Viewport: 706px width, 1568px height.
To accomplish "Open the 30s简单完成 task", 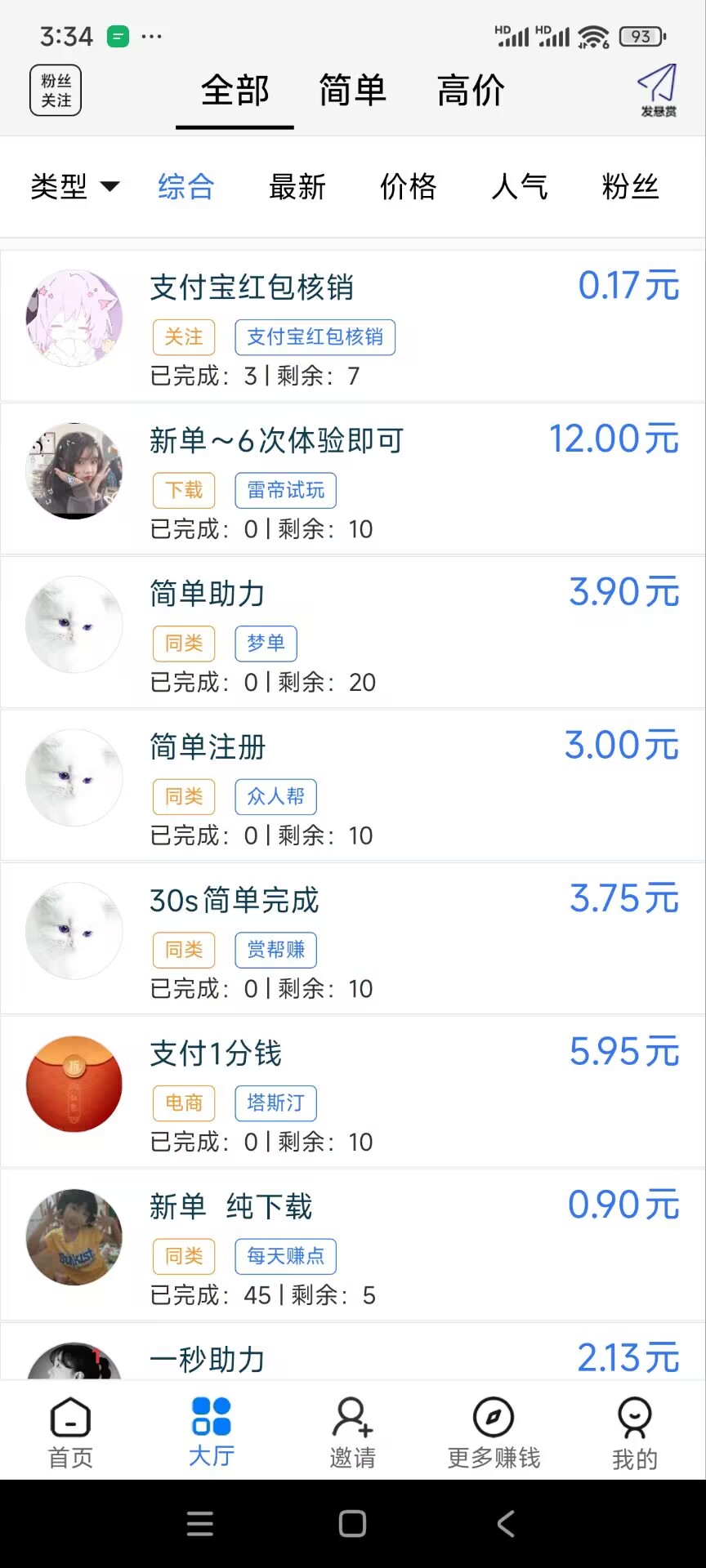I will coord(353,938).
